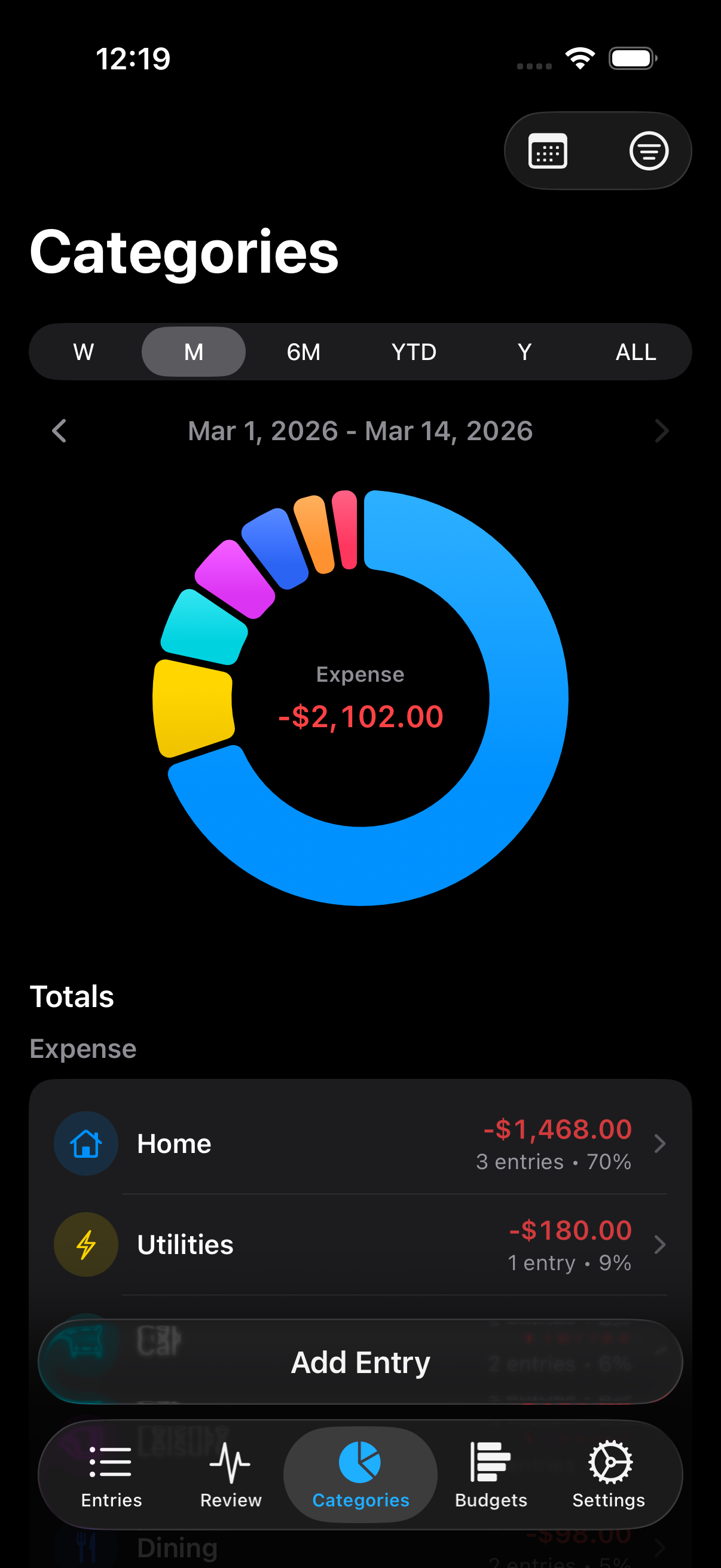Tap the Add Entry button

[x=360, y=1362]
